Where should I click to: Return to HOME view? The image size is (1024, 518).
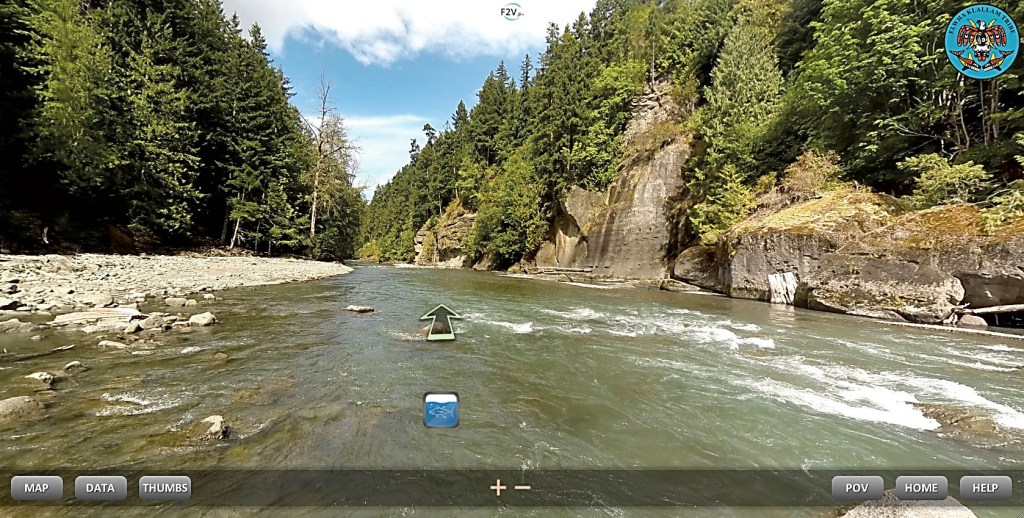coord(921,488)
